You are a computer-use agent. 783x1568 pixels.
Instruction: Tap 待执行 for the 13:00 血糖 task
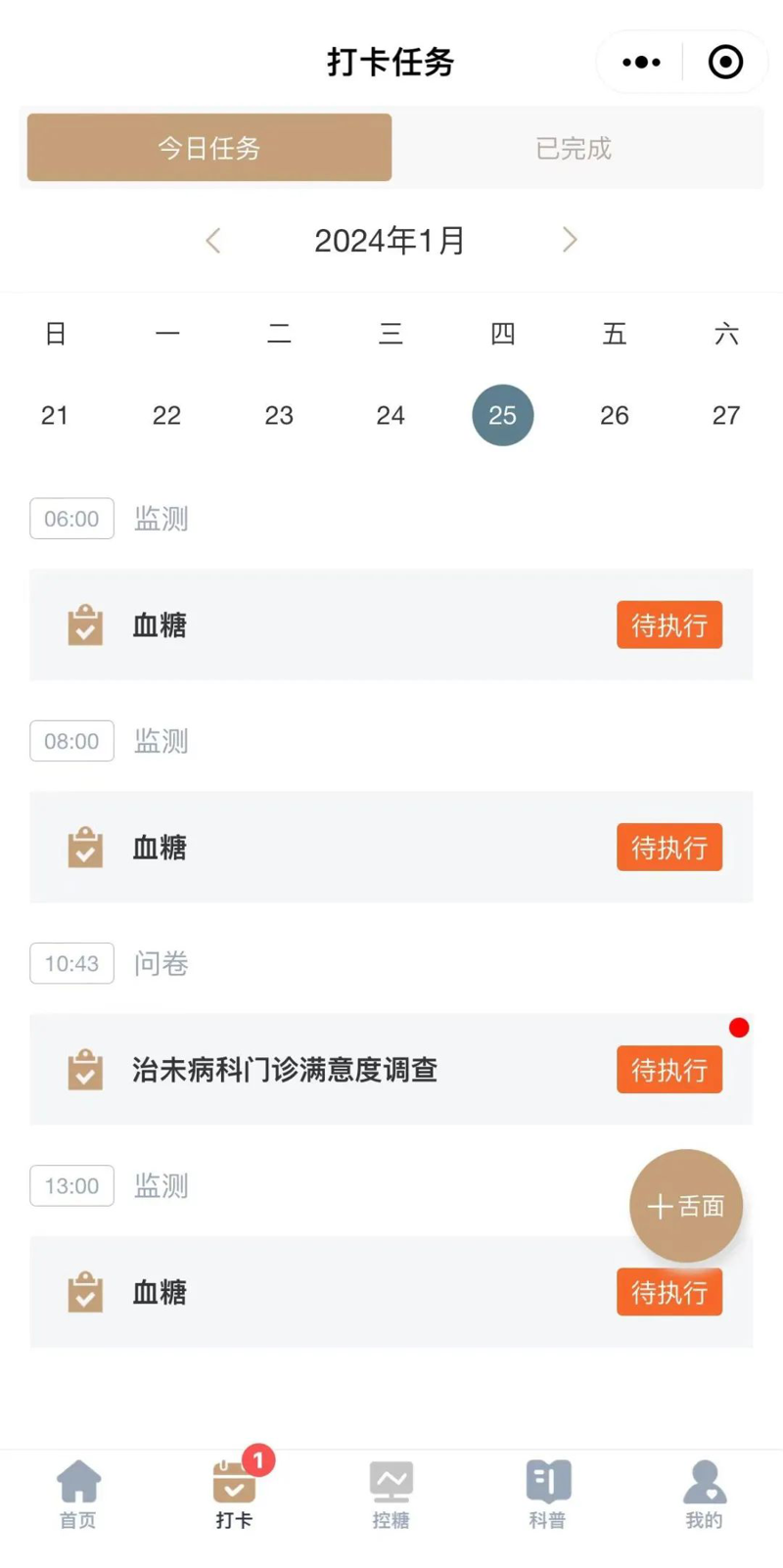(669, 1292)
